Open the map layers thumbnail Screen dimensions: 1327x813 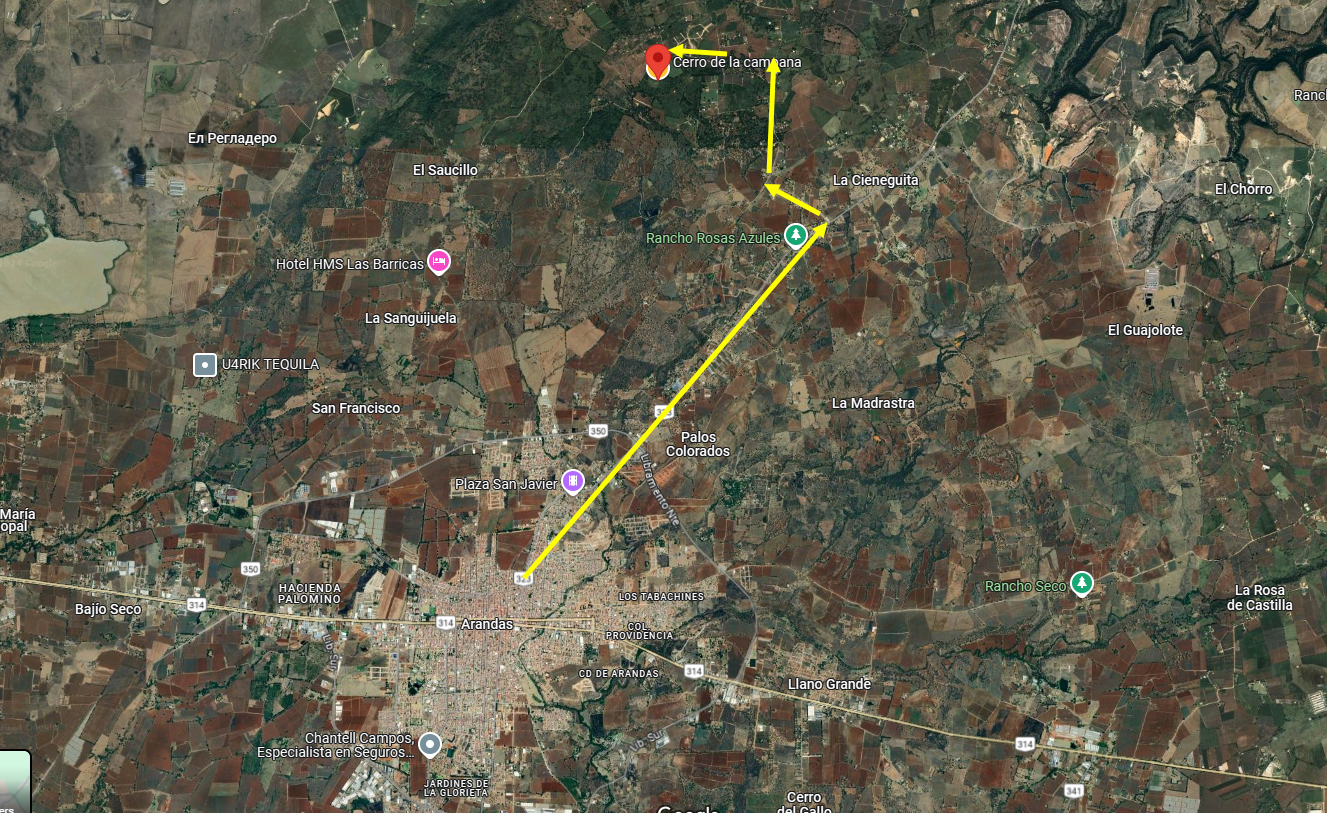(x=14, y=782)
